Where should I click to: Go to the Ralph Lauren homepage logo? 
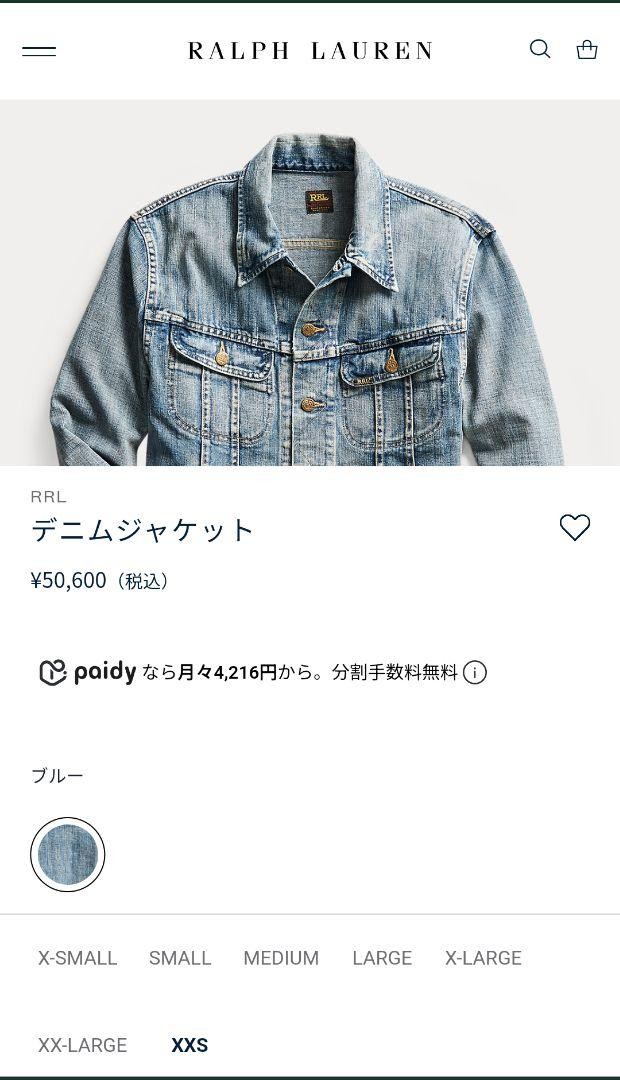[x=310, y=51]
